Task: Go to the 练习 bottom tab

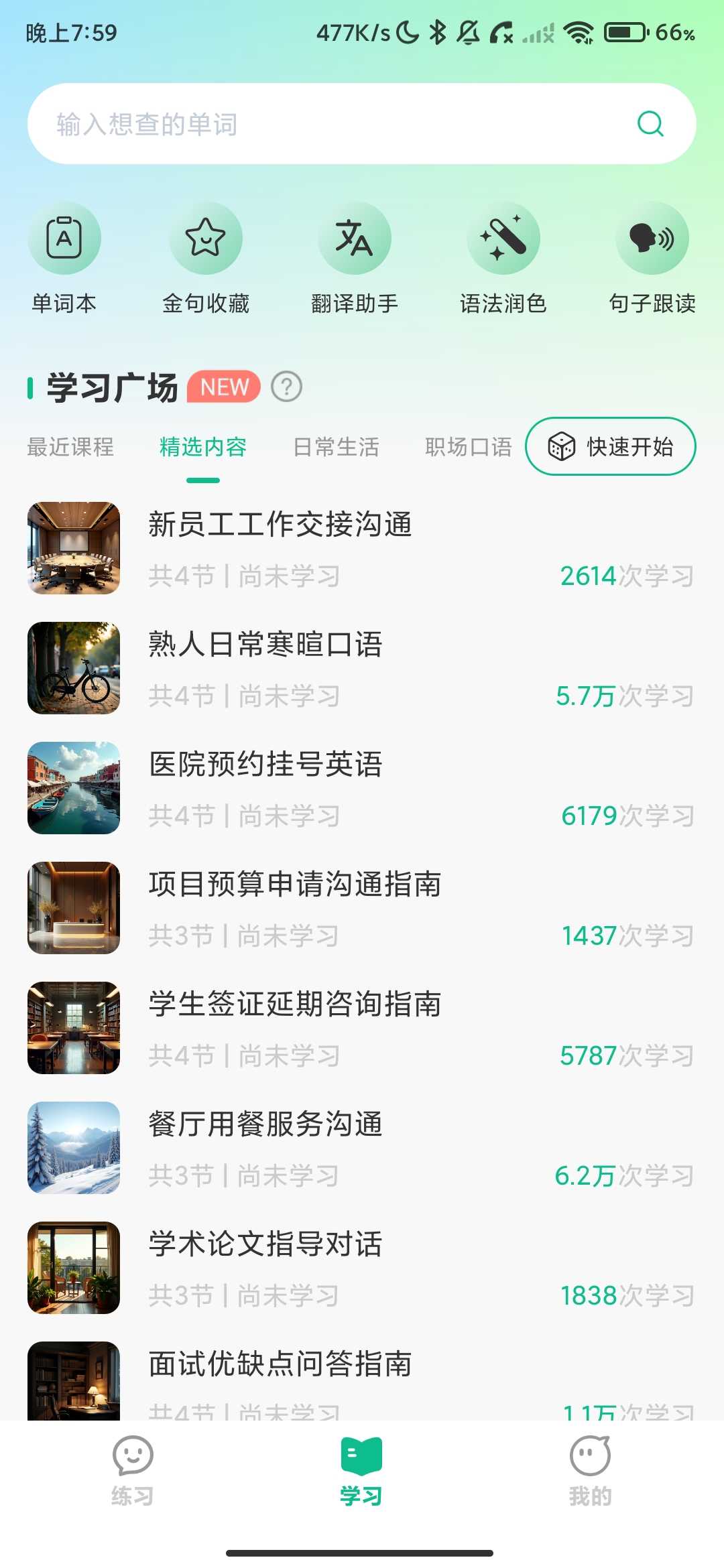Action: point(133,1472)
